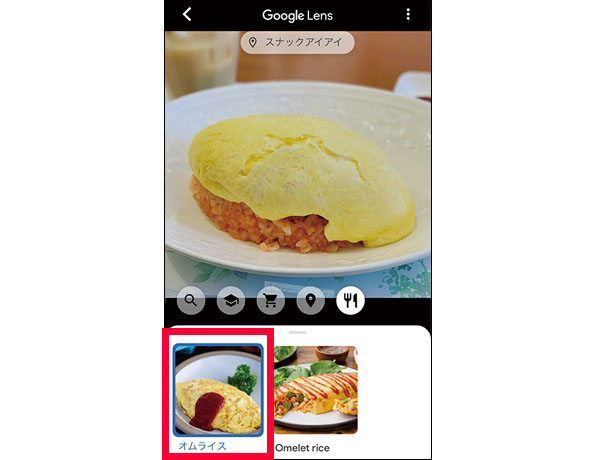Switch to the search mode icon

(191, 300)
